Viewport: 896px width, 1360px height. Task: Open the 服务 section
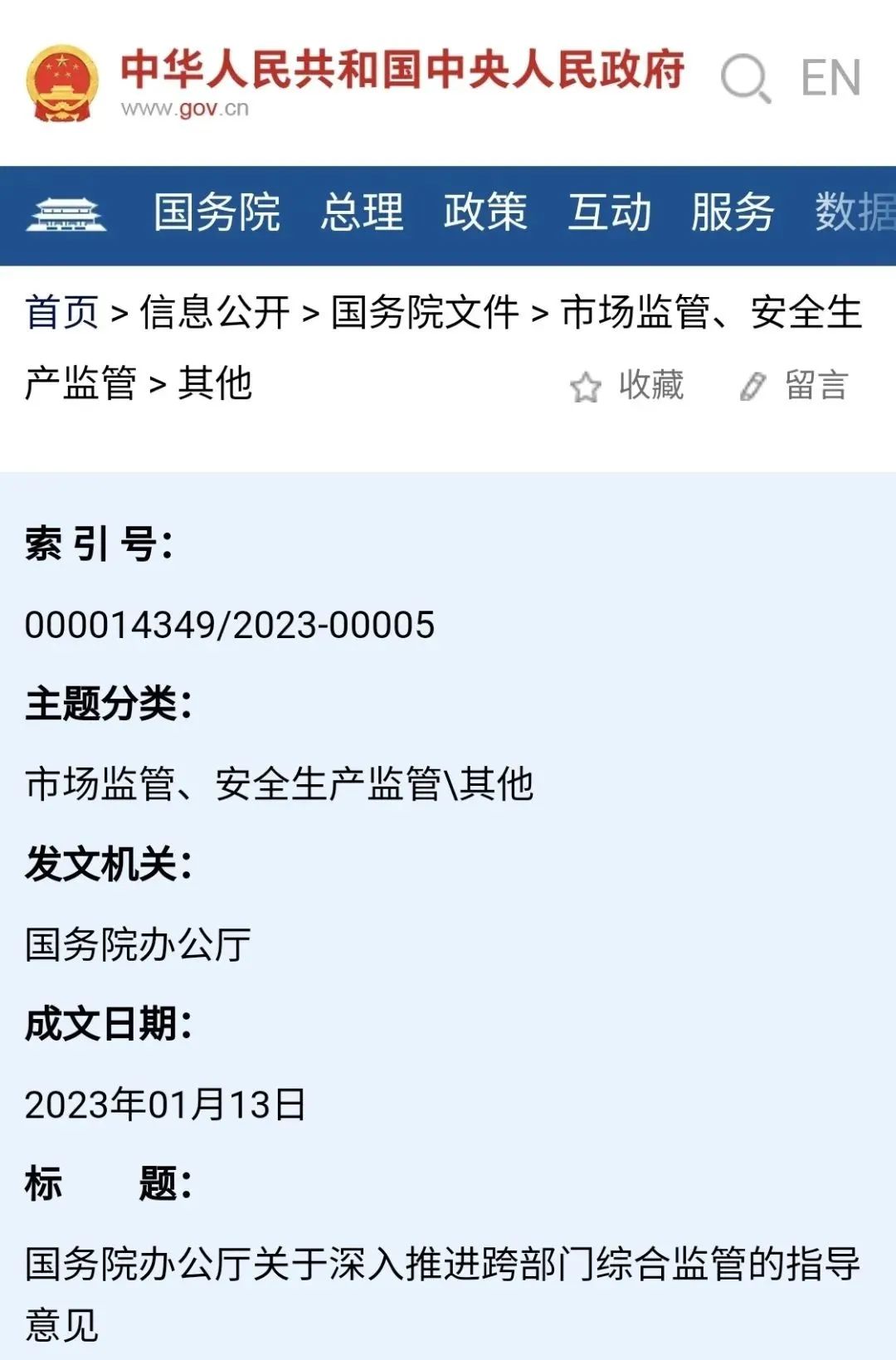tap(733, 212)
